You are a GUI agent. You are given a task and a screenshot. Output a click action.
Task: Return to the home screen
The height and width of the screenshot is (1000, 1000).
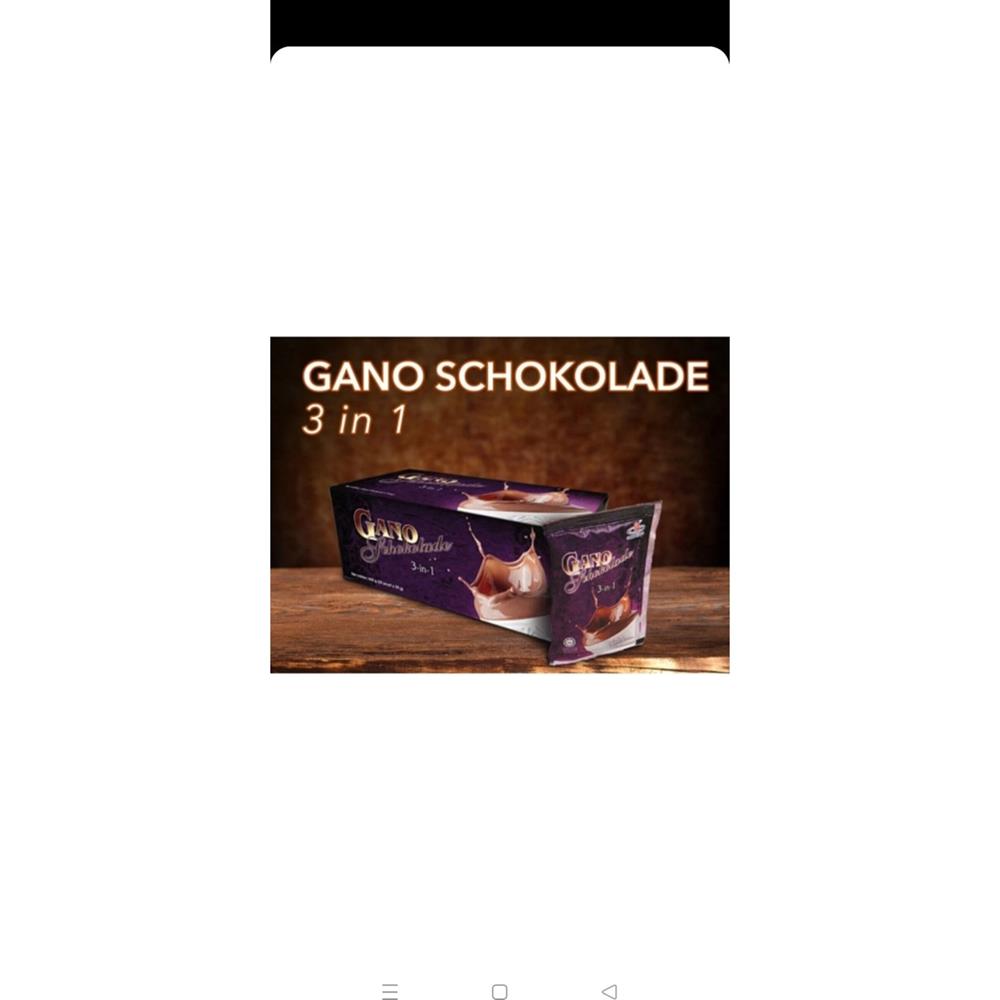tap(500, 991)
